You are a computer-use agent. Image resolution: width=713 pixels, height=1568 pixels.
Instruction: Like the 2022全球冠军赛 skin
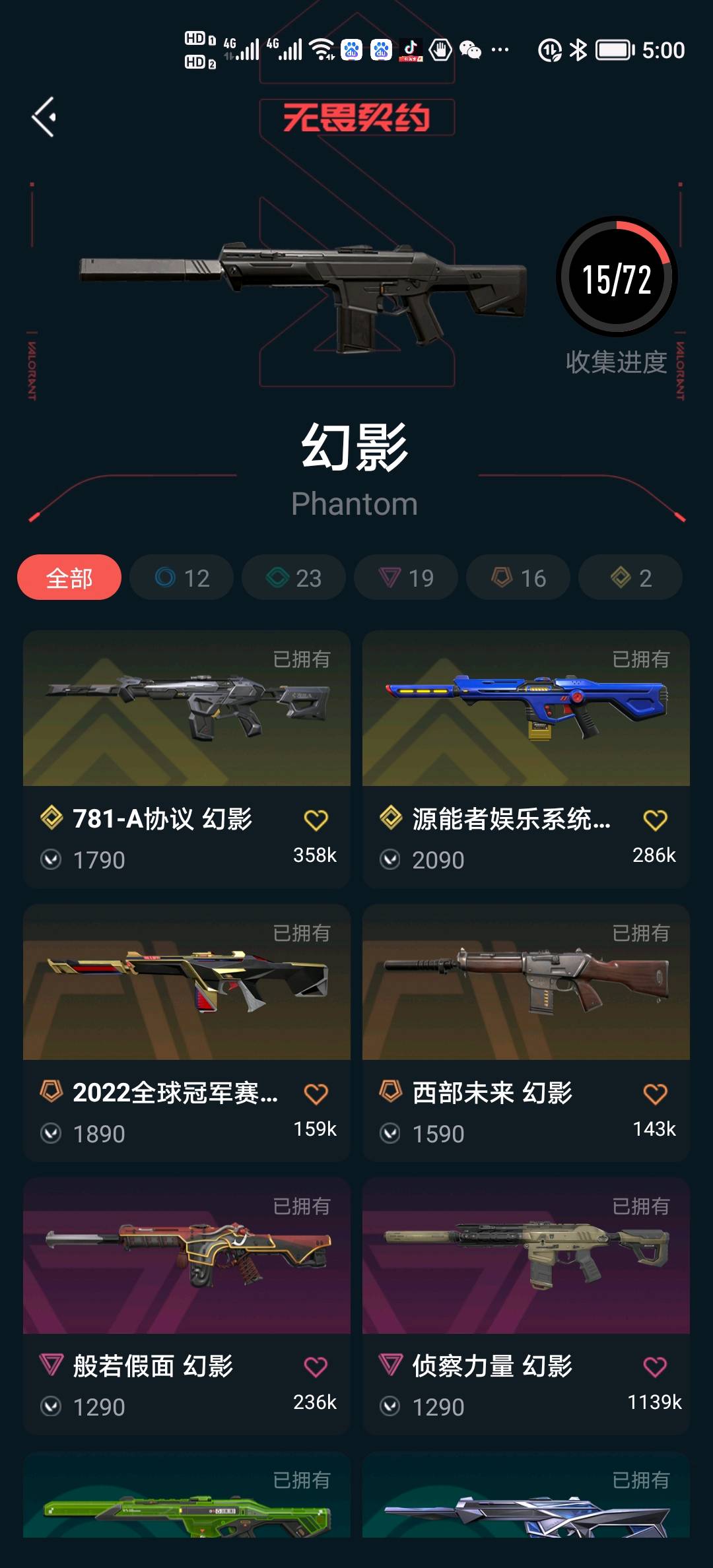316,1094
